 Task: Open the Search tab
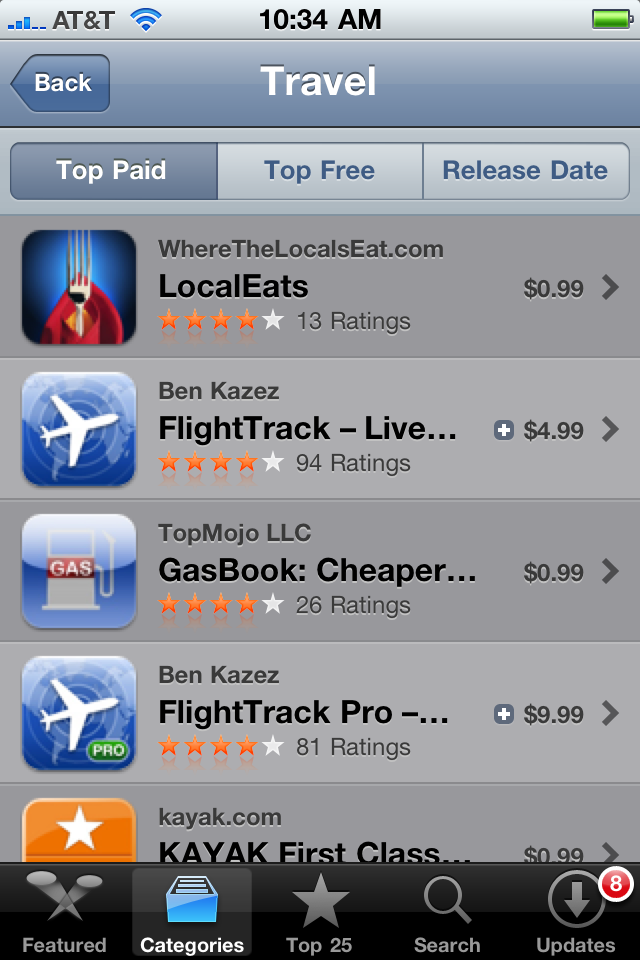(x=447, y=913)
